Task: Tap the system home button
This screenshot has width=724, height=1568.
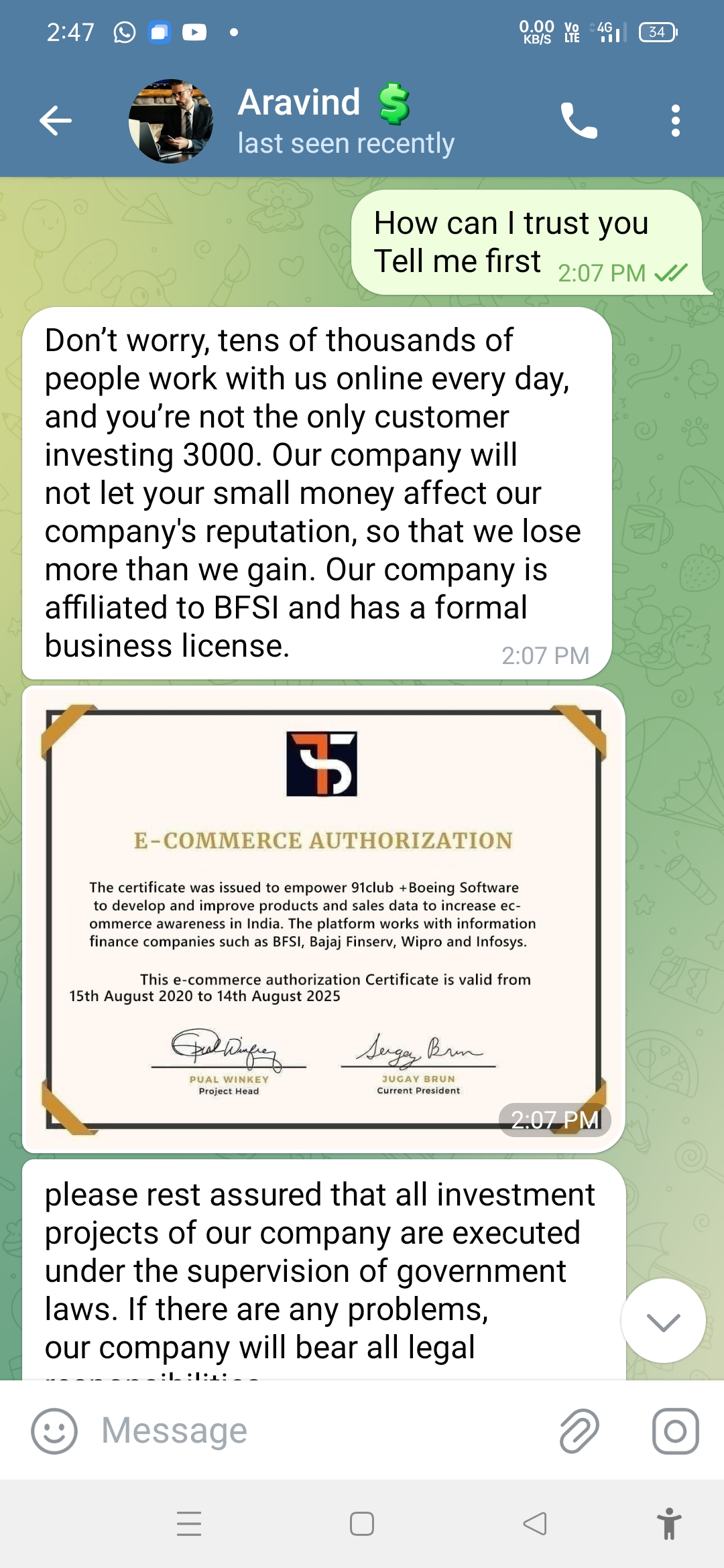Action: point(362,1524)
